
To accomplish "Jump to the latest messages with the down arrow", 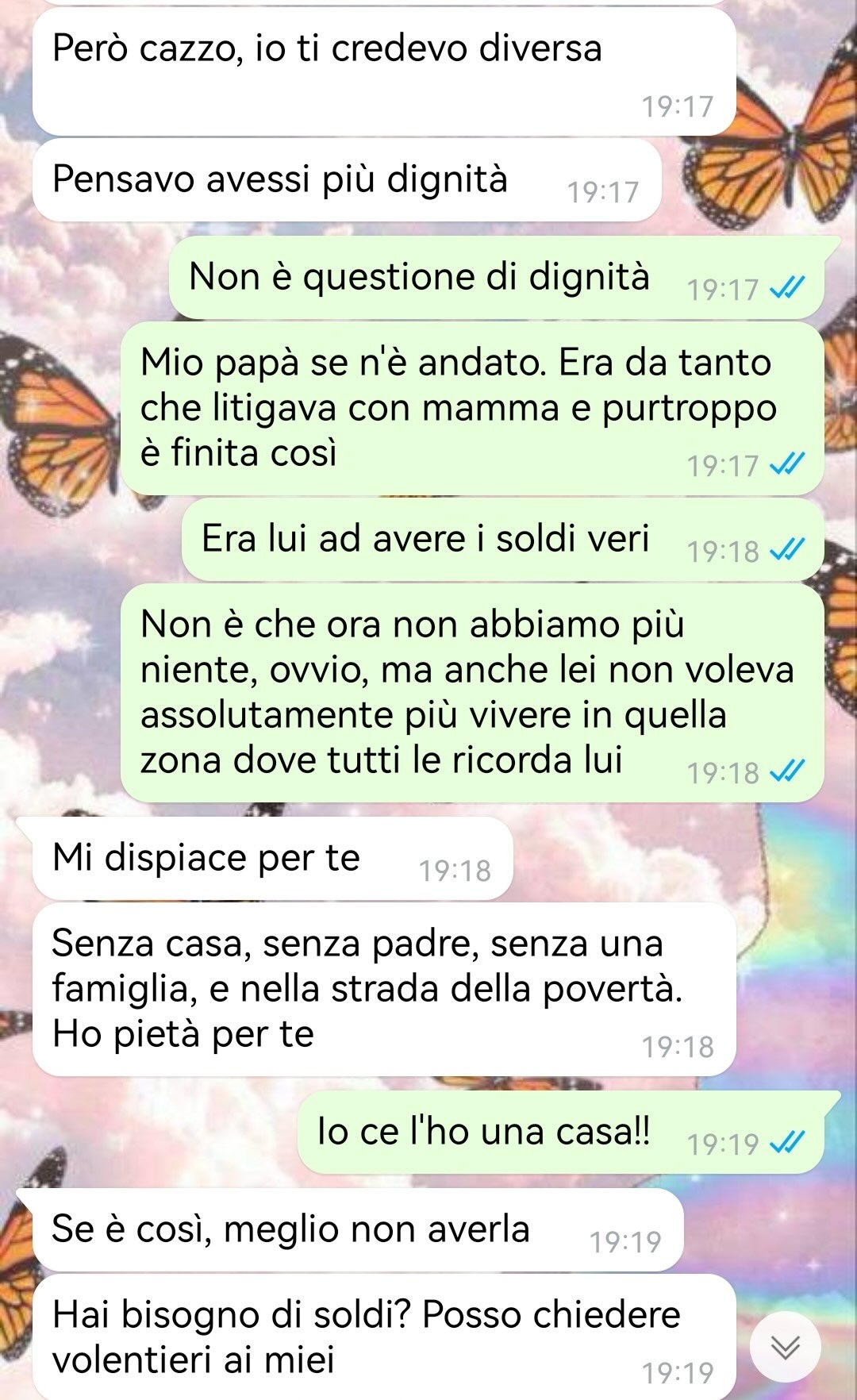I will (x=786, y=1347).
